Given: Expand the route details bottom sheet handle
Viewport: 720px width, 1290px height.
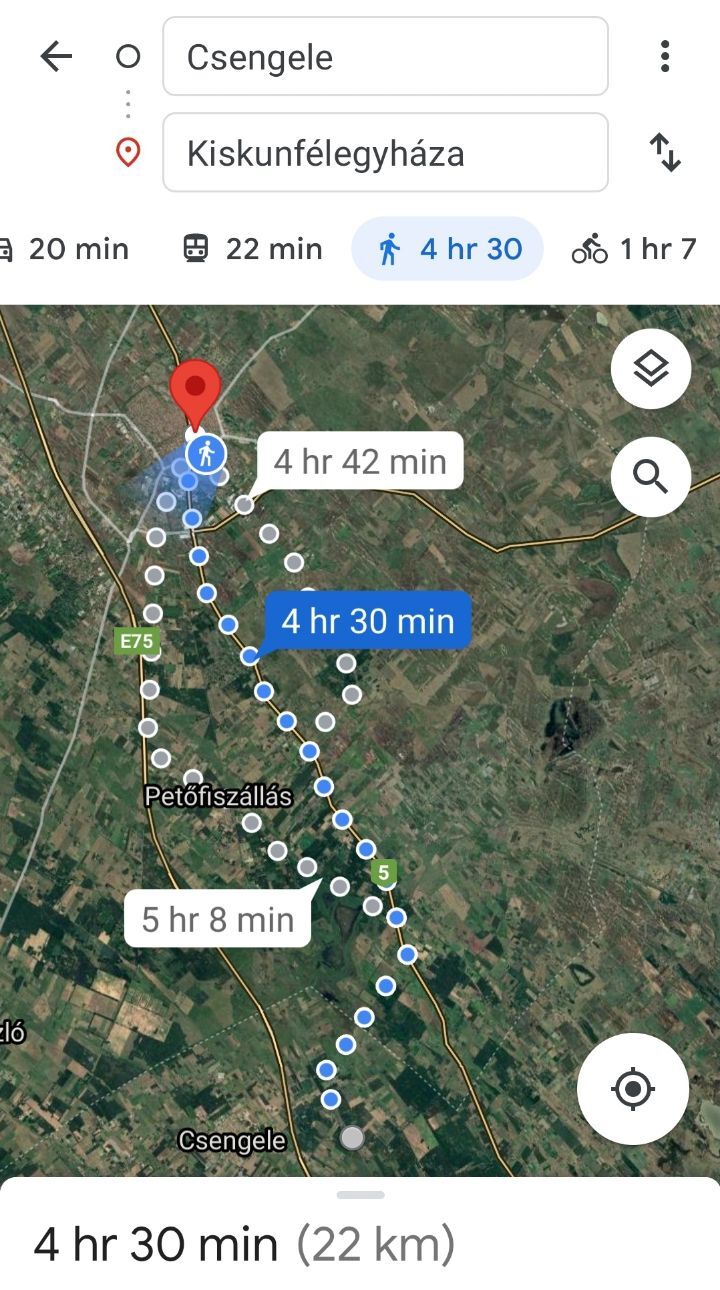Looking at the screenshot, I should point(360,1195).
